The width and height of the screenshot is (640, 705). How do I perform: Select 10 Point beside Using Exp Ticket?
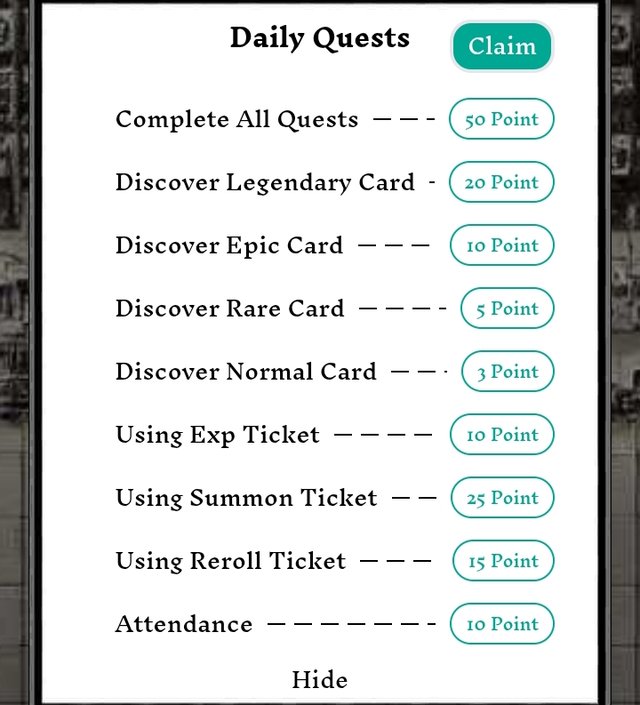coord(501,434)
